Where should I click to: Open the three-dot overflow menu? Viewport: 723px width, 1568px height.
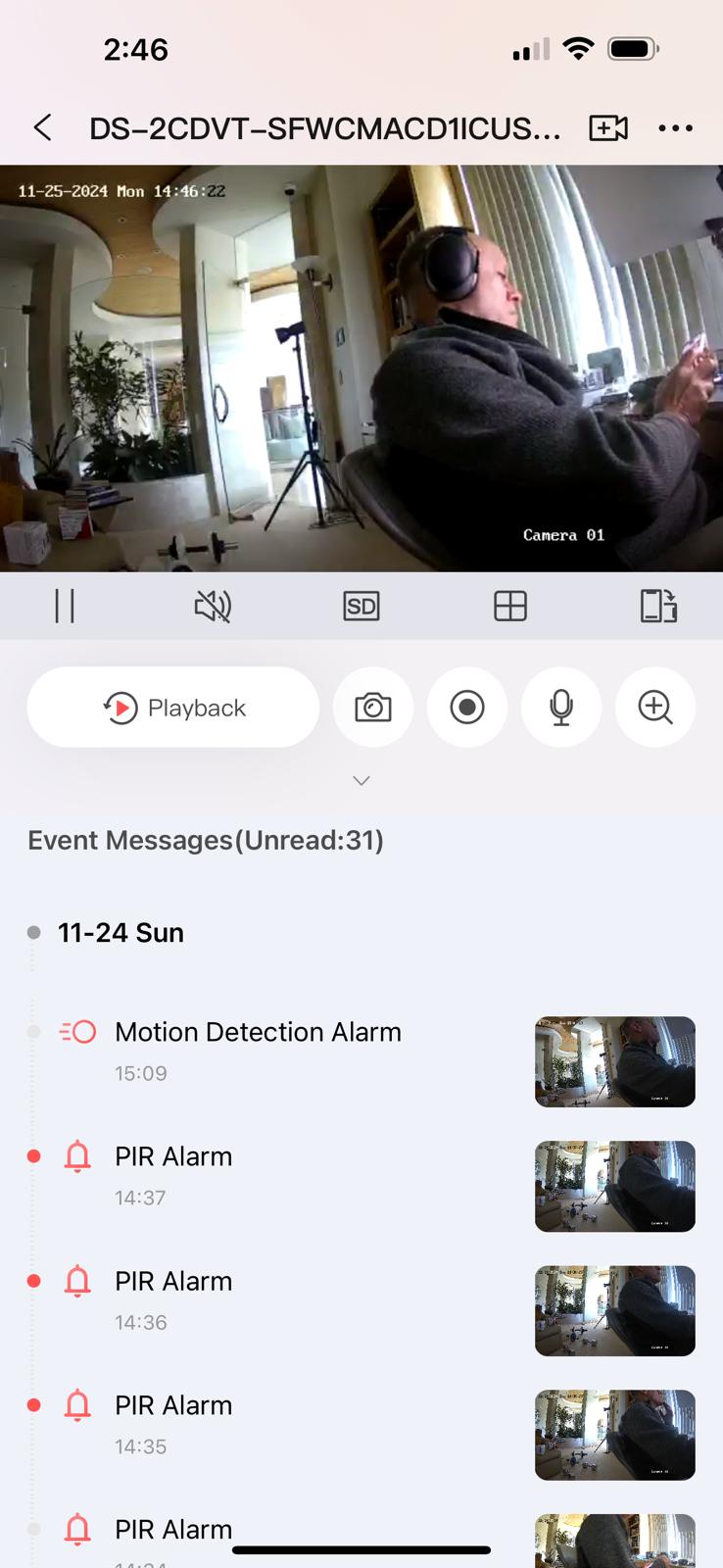click(675, 127)
